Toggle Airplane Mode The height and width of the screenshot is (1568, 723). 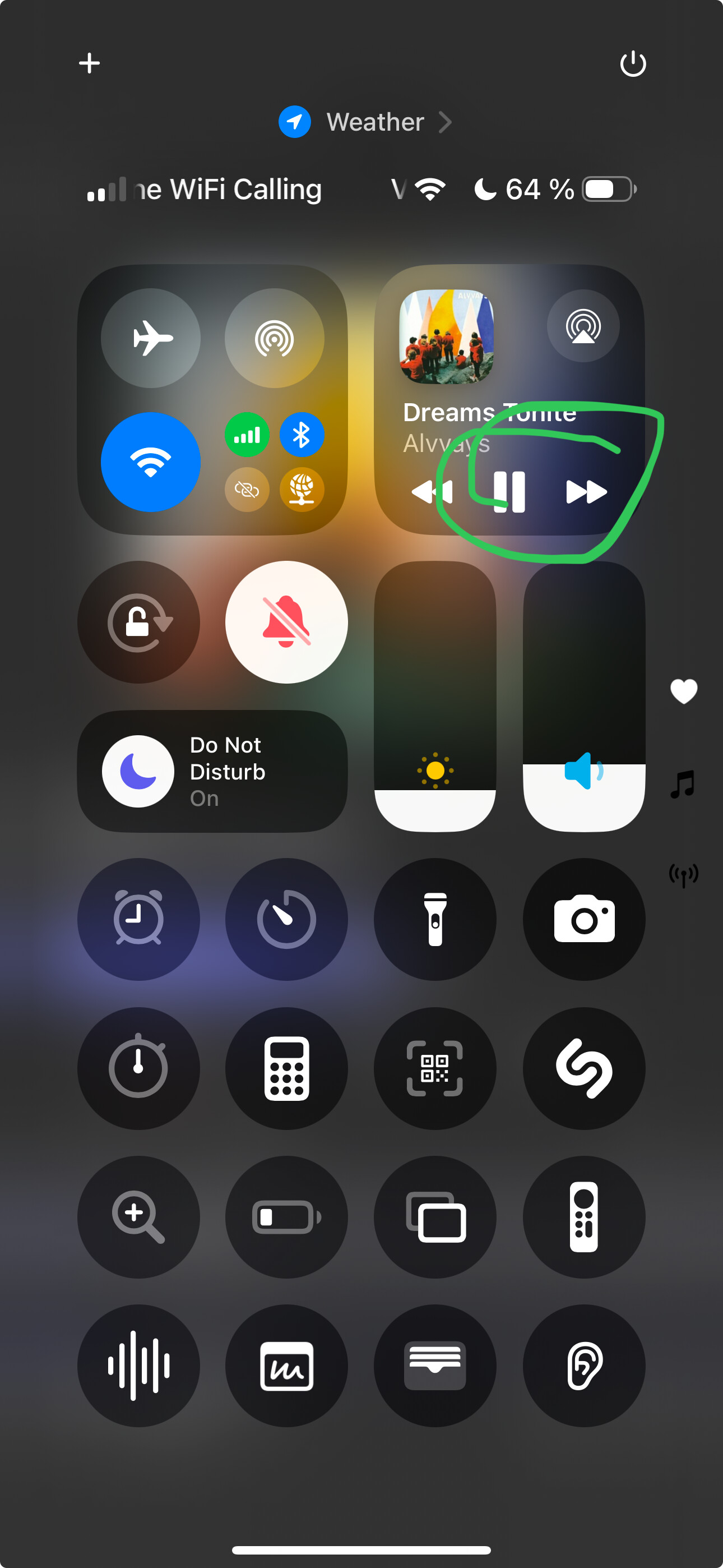click(151, 338)
